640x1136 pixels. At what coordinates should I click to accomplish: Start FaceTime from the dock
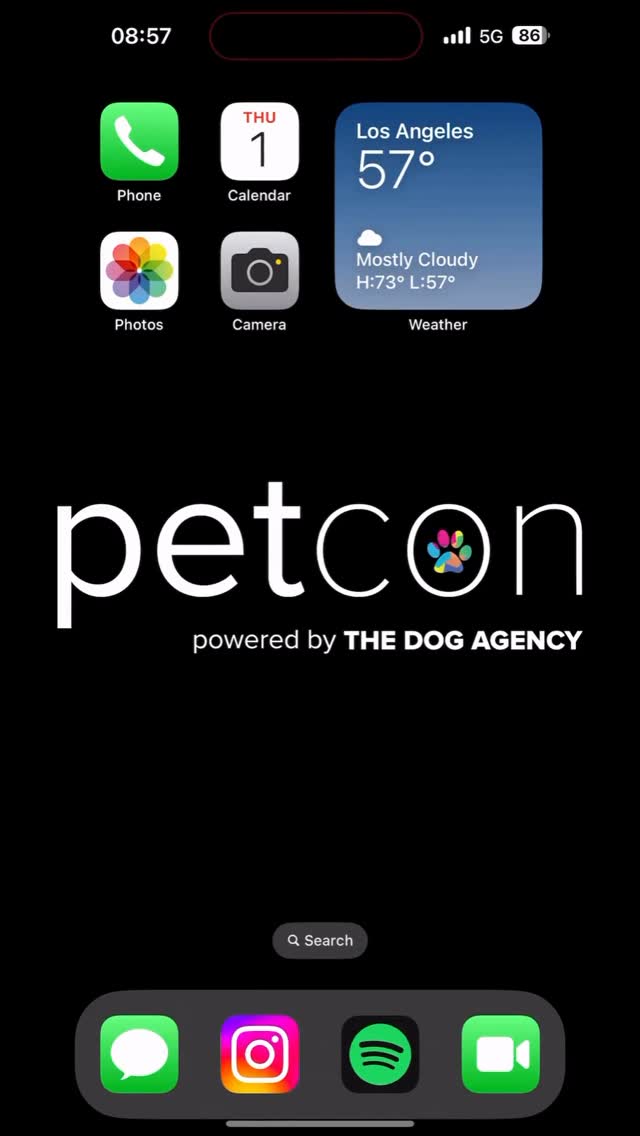point(501,1054)
